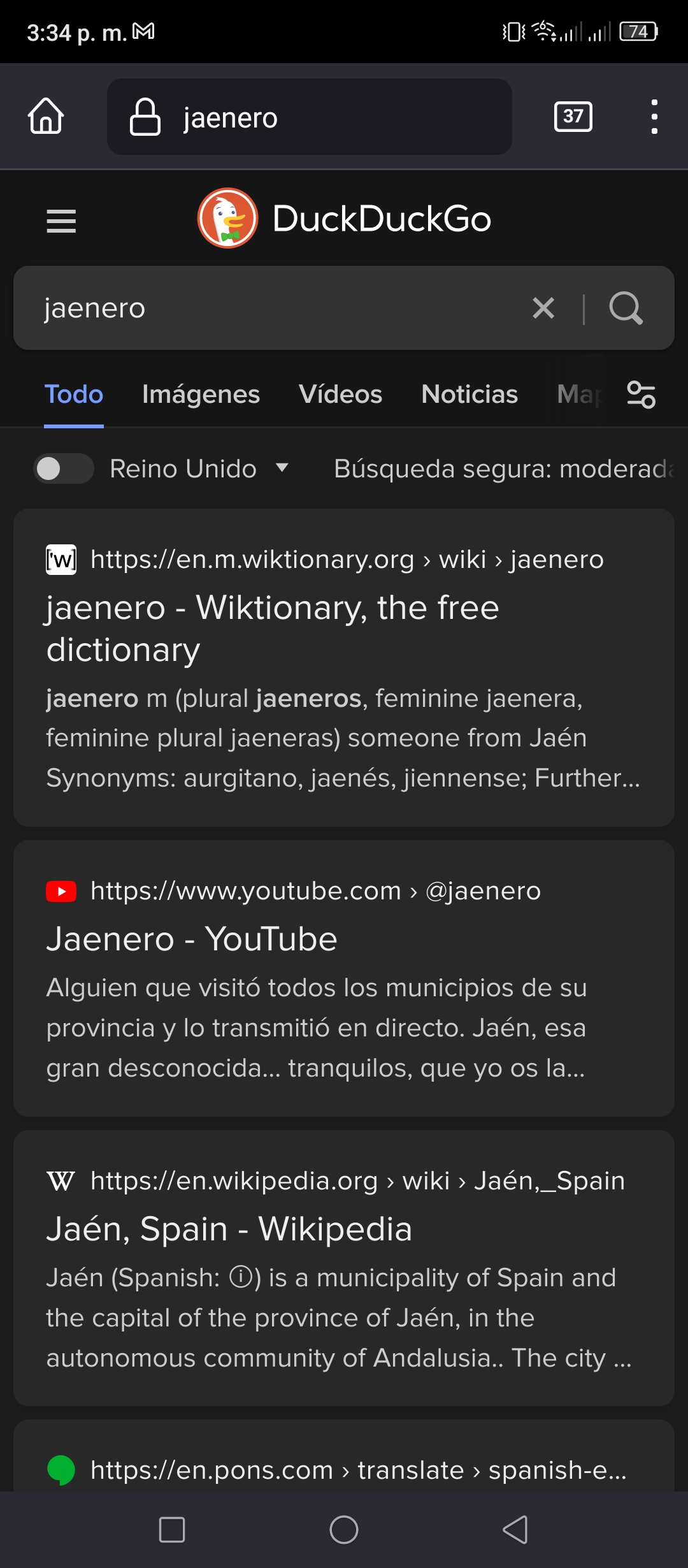Open the tab switcher showing 37 tabs

click(573, 117)
